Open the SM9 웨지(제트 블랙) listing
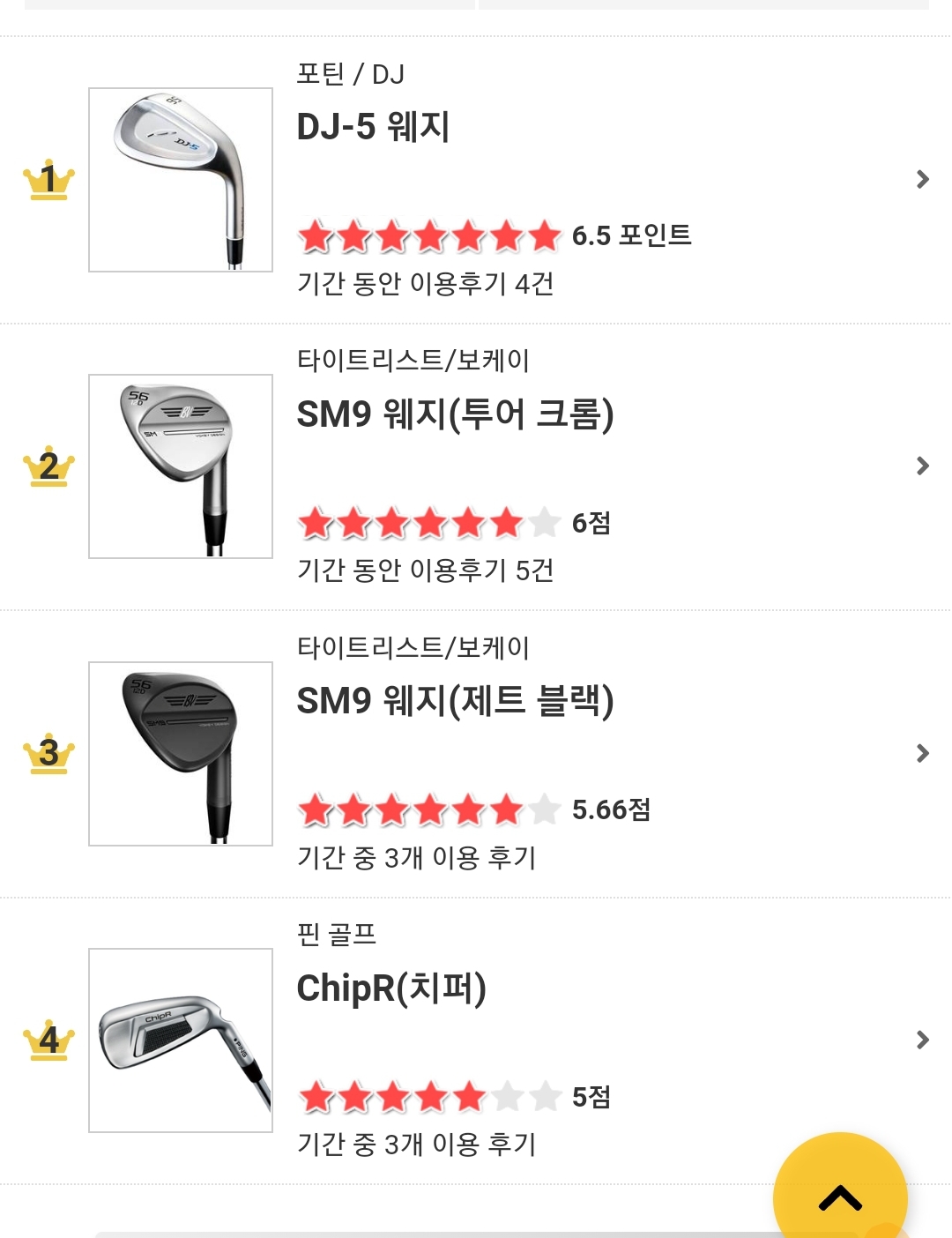Screen dimensions: 952x1238 pos(455,702)
